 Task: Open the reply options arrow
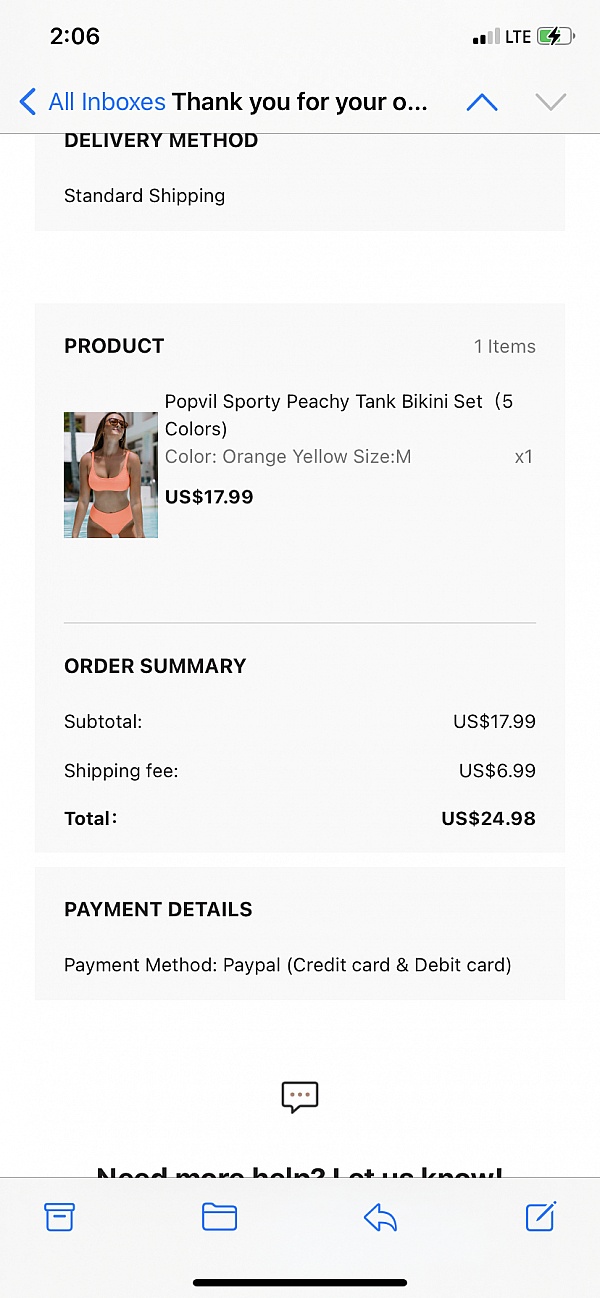380,1217
